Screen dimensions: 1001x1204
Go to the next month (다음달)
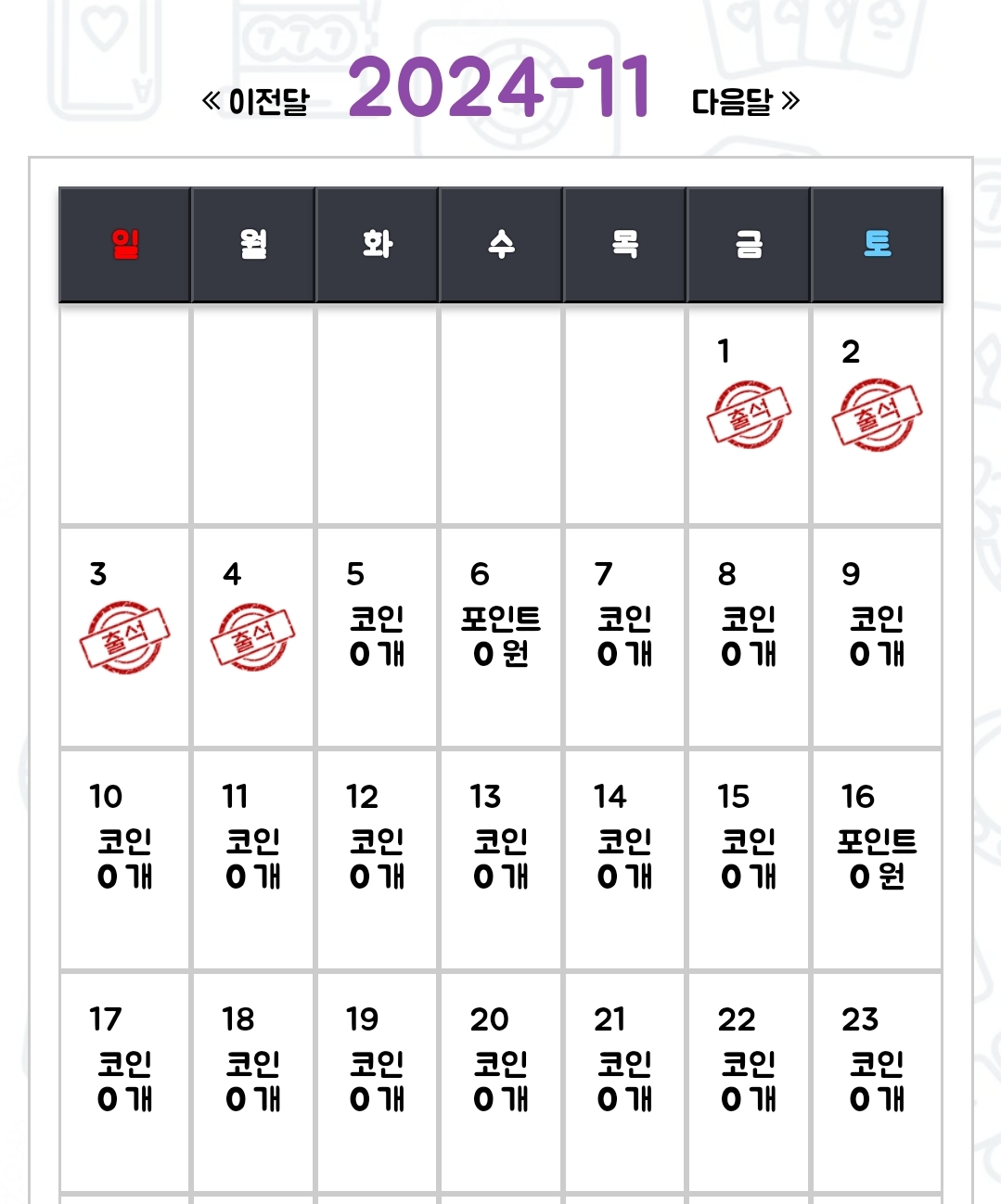(744, 101)
